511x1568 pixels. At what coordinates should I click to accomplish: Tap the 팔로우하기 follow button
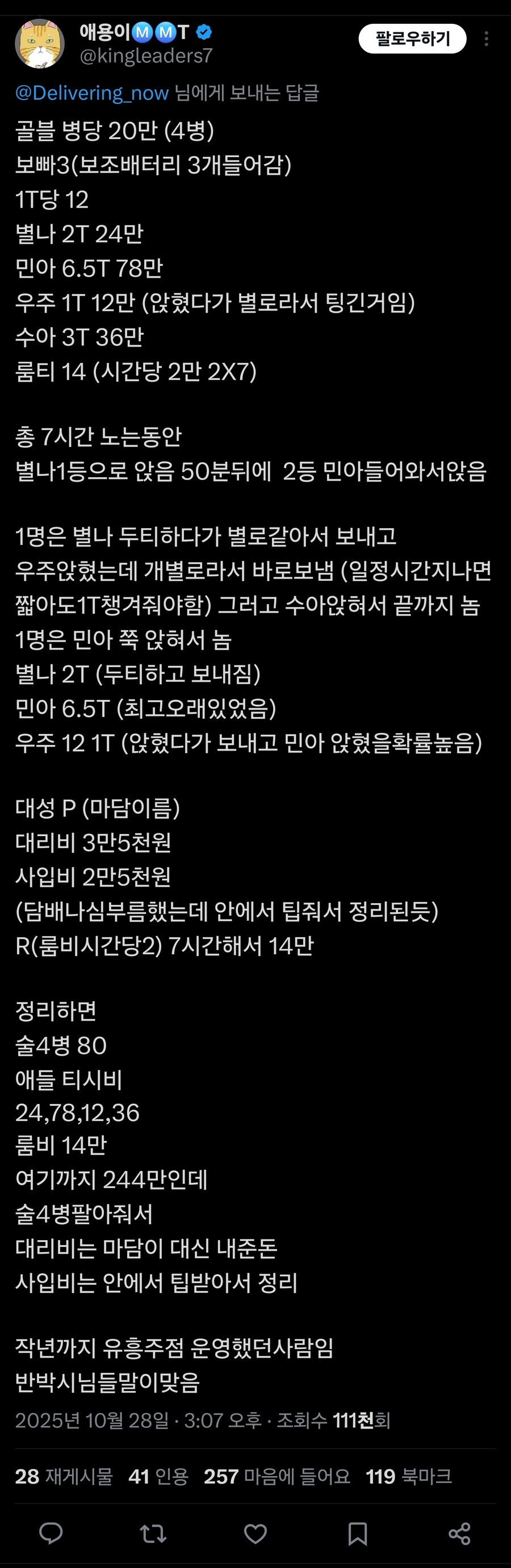pyautogui.click(x=412, y=39)
